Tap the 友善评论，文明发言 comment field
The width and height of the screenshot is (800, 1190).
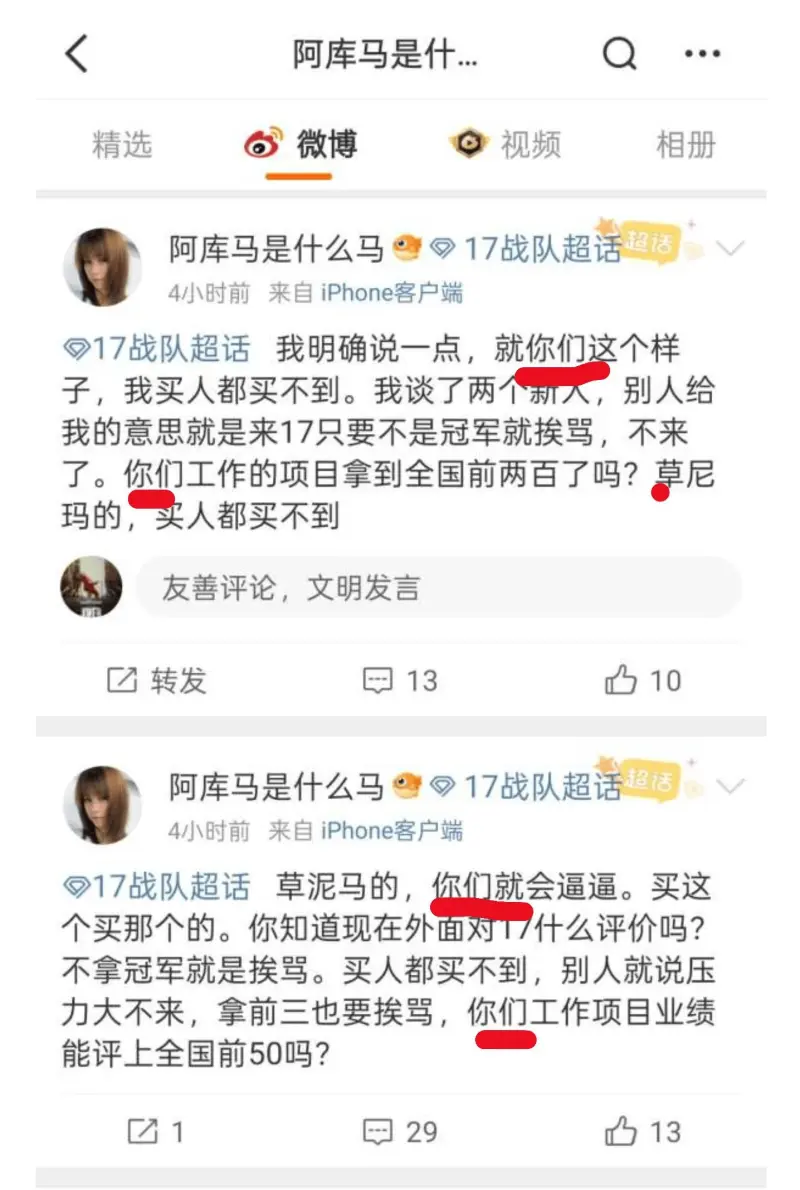(437, 587)
